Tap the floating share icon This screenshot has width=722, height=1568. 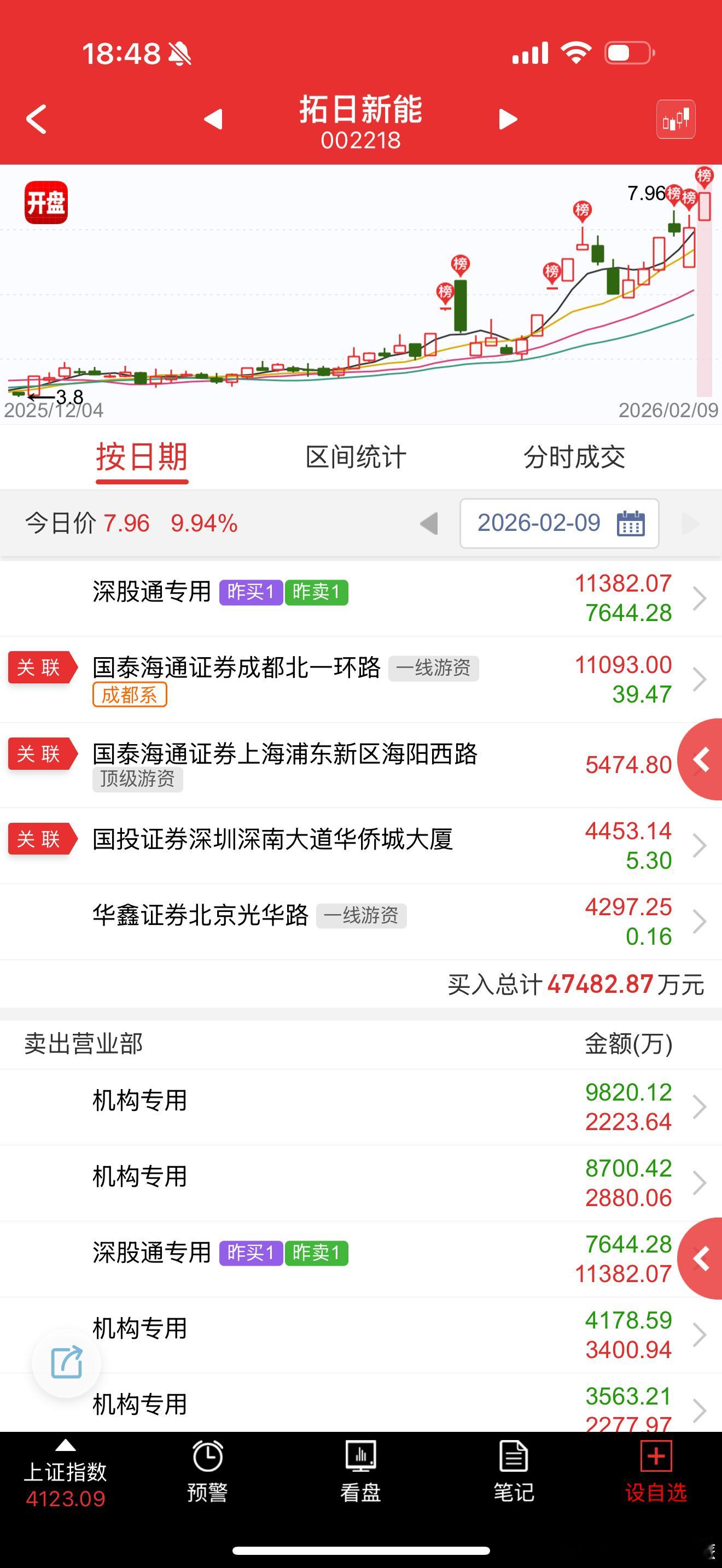coord(66,1363)
